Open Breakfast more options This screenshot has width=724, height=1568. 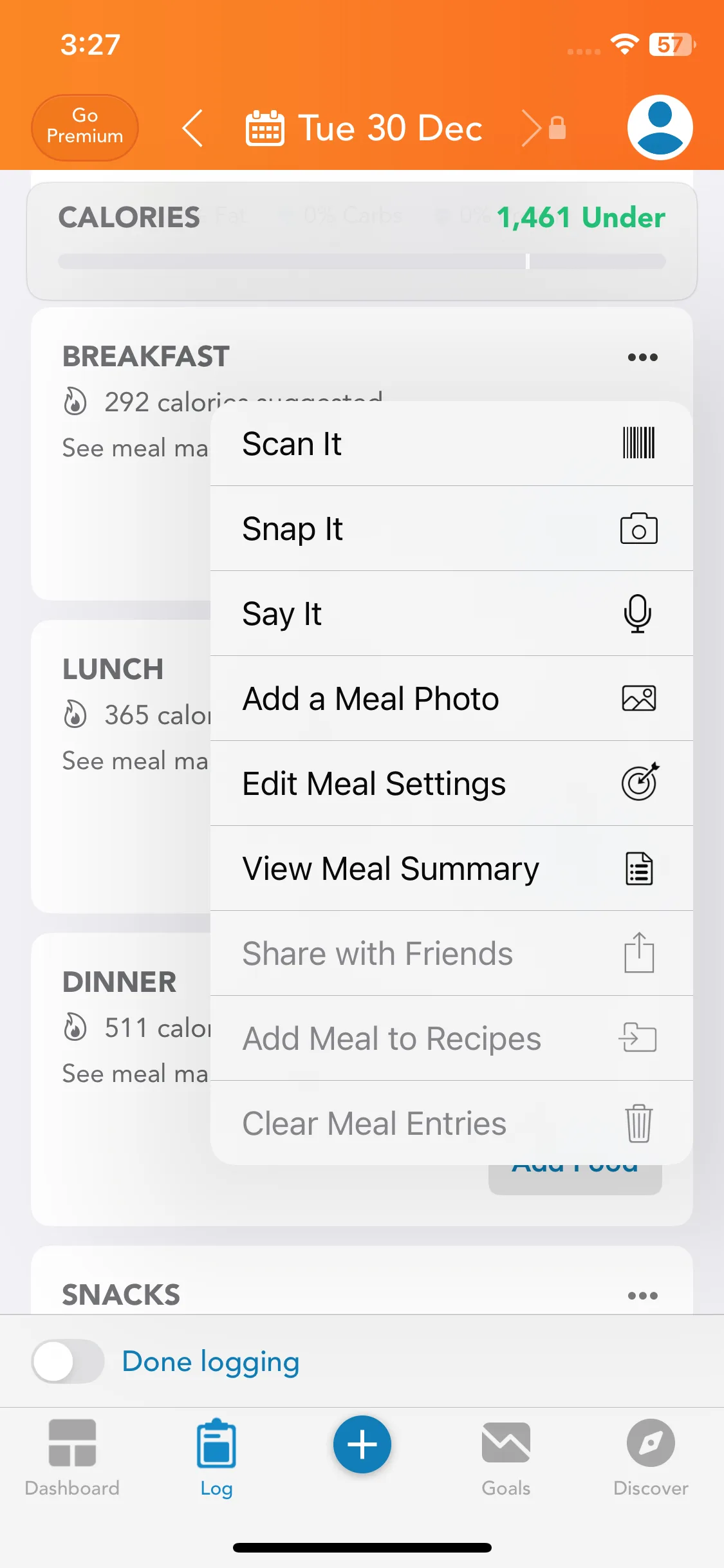(x=642, y=357)
